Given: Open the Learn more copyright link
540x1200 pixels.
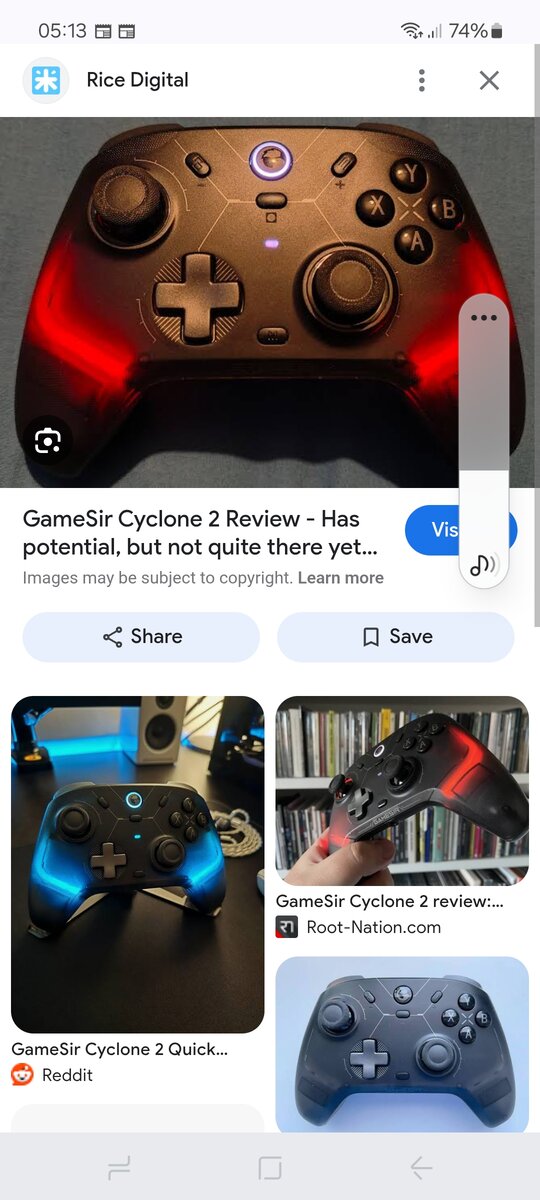Looking at the screenshot, I should point(341,578).
